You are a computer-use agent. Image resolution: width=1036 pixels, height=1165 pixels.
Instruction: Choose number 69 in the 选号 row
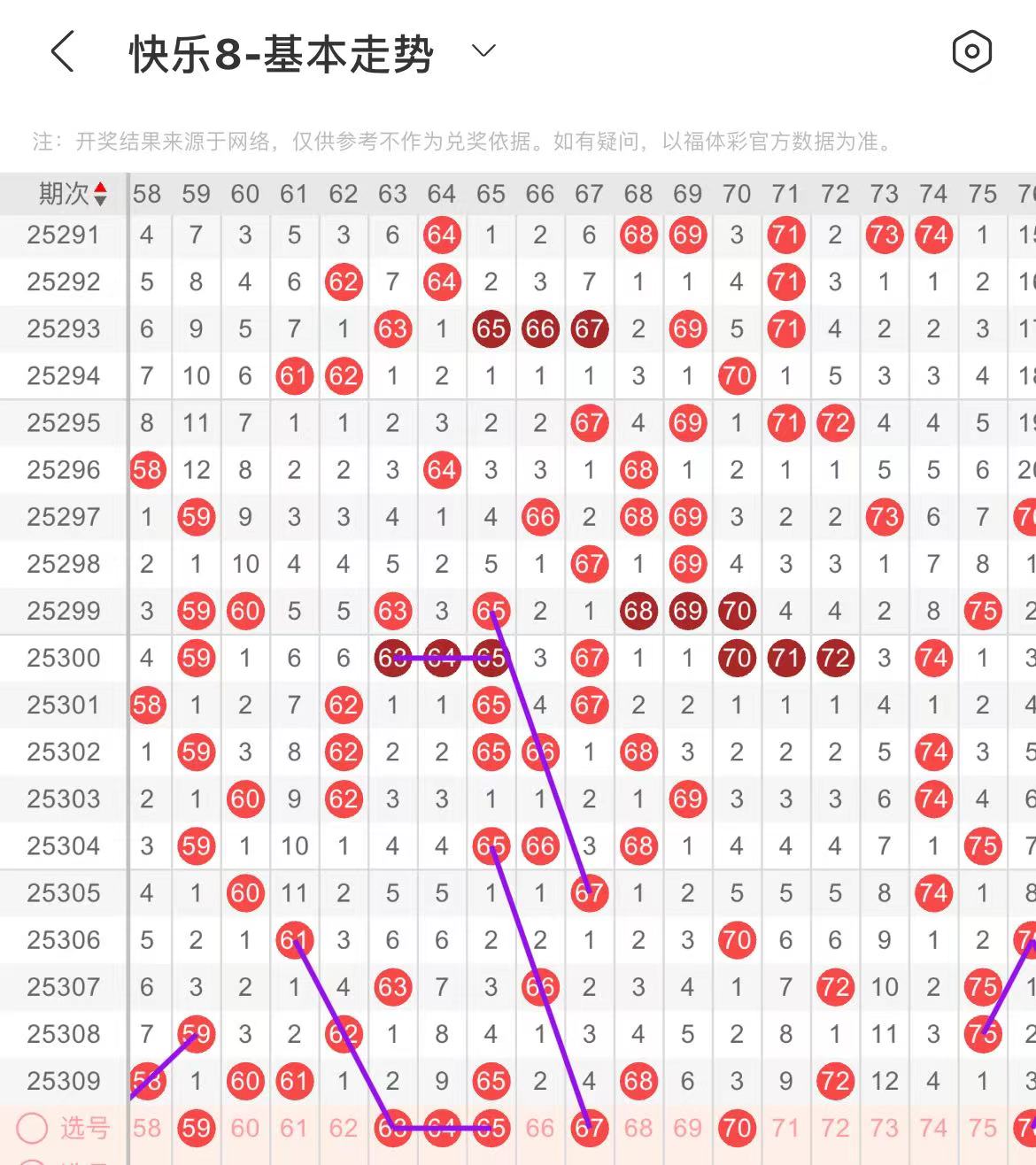click(x=687, y=1128)
